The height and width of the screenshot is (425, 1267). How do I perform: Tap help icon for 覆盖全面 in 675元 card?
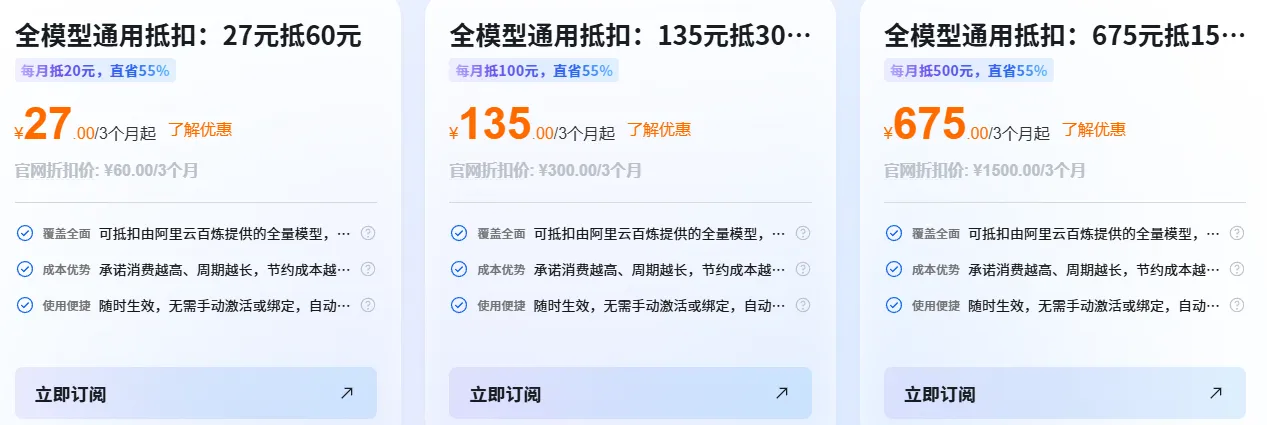point(1237,233)
